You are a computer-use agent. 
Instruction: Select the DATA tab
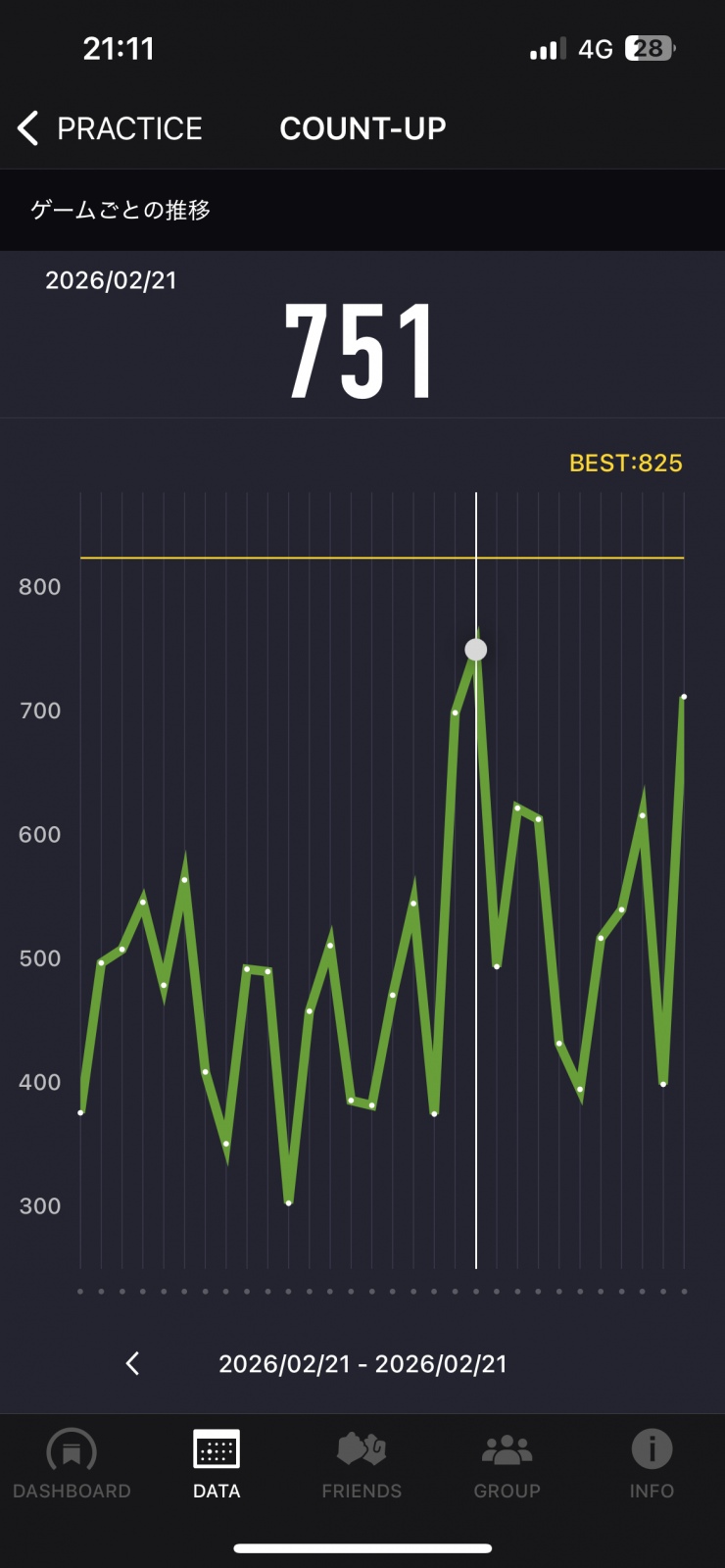pyautogui.click(x=217, y=1464)
